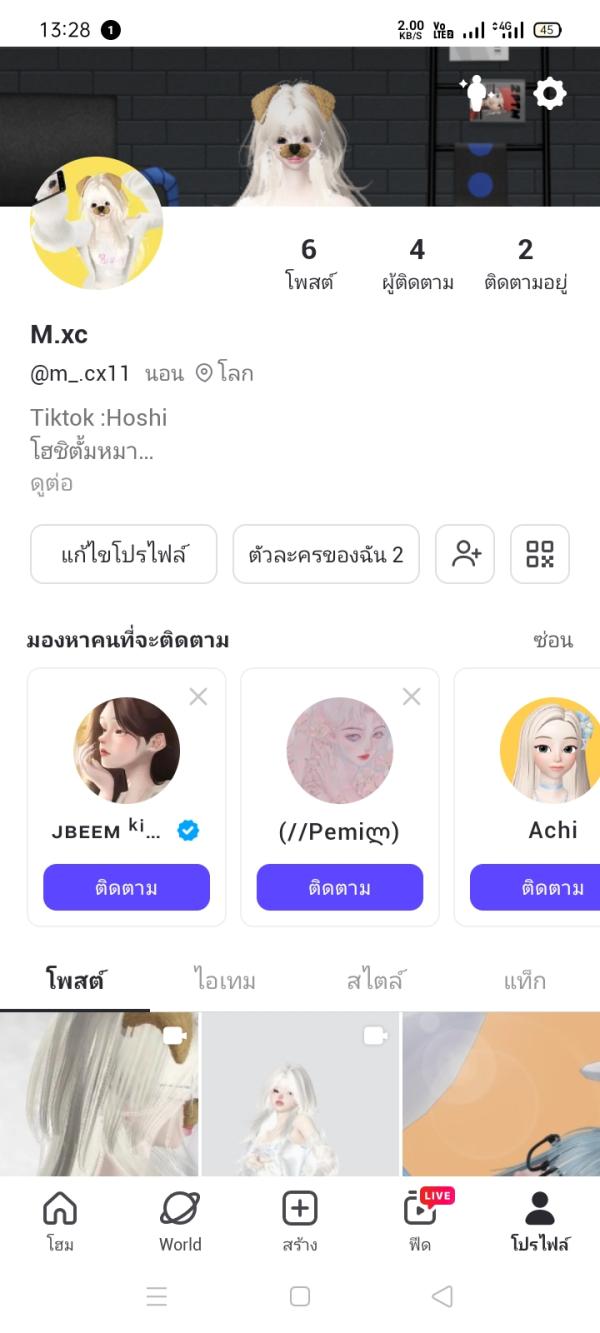Follow (//Pemi) with ติดตาม button
Image resolution: width=600 pixels, height=1333 pixels.
(x=339, y=888)
